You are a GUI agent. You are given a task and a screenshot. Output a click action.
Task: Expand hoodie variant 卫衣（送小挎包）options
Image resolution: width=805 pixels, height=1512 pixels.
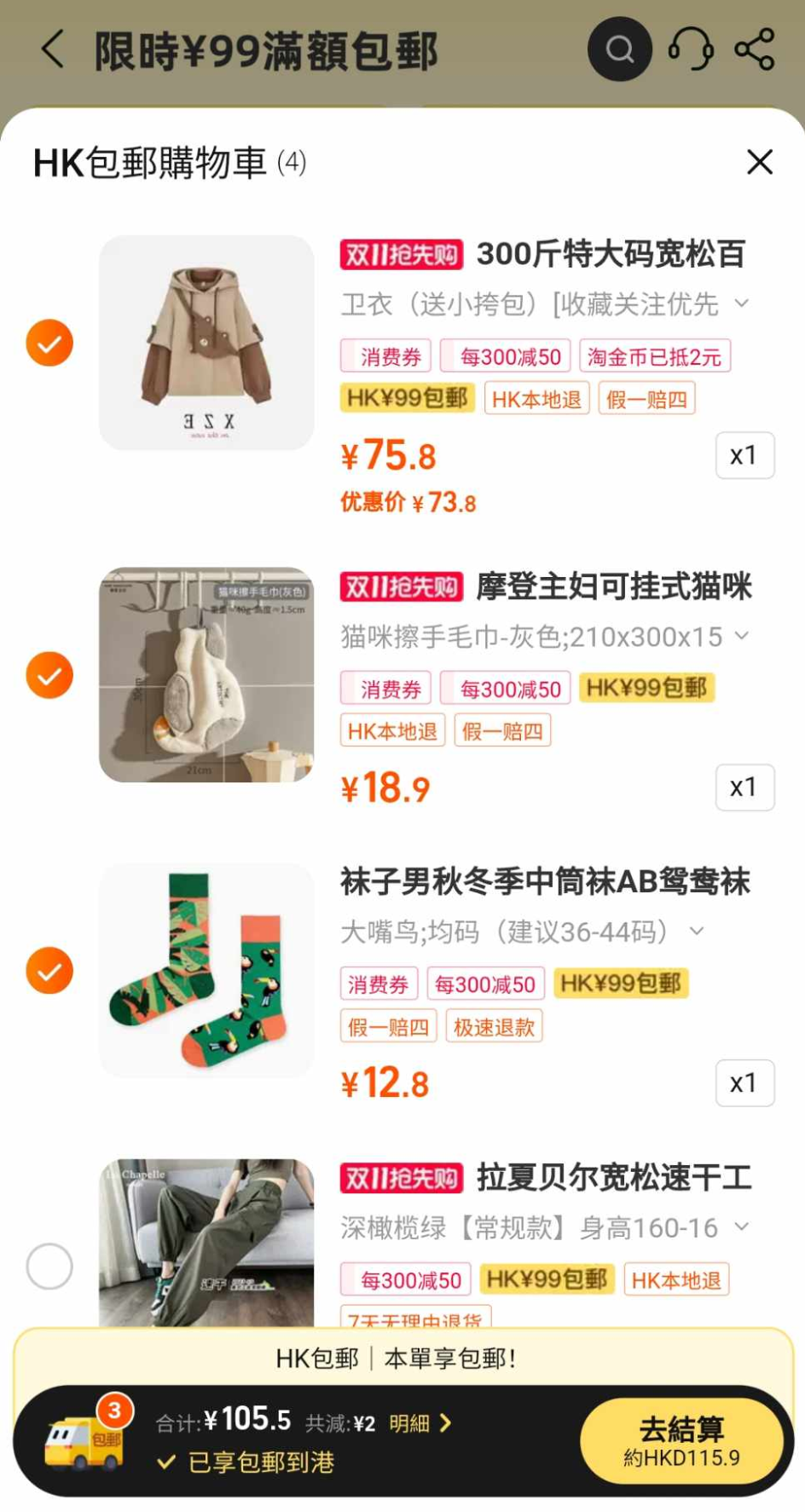coord(546,304)
